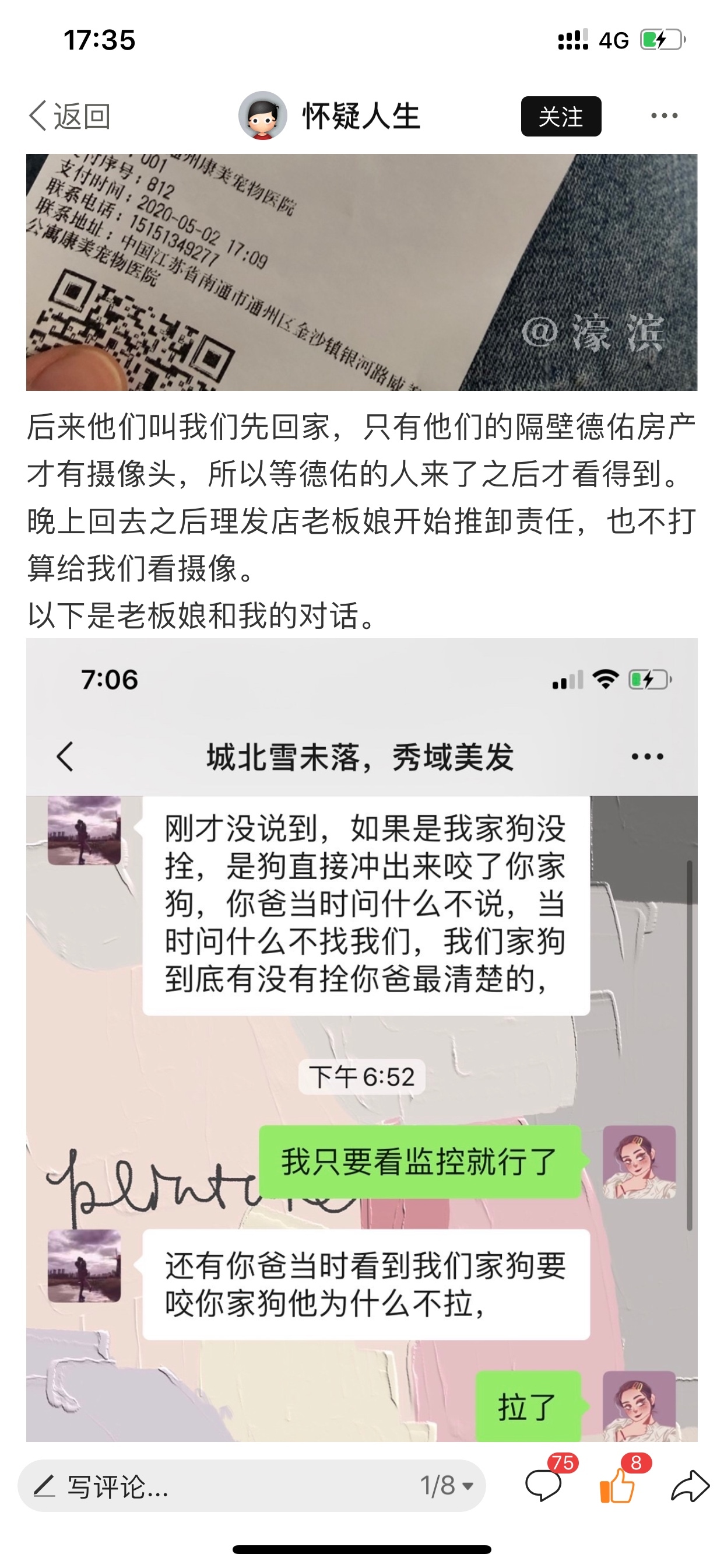The width and height of the screenshot is (724, 1568).
Task: Follow the author with 关注
Action: coord(560,116)
